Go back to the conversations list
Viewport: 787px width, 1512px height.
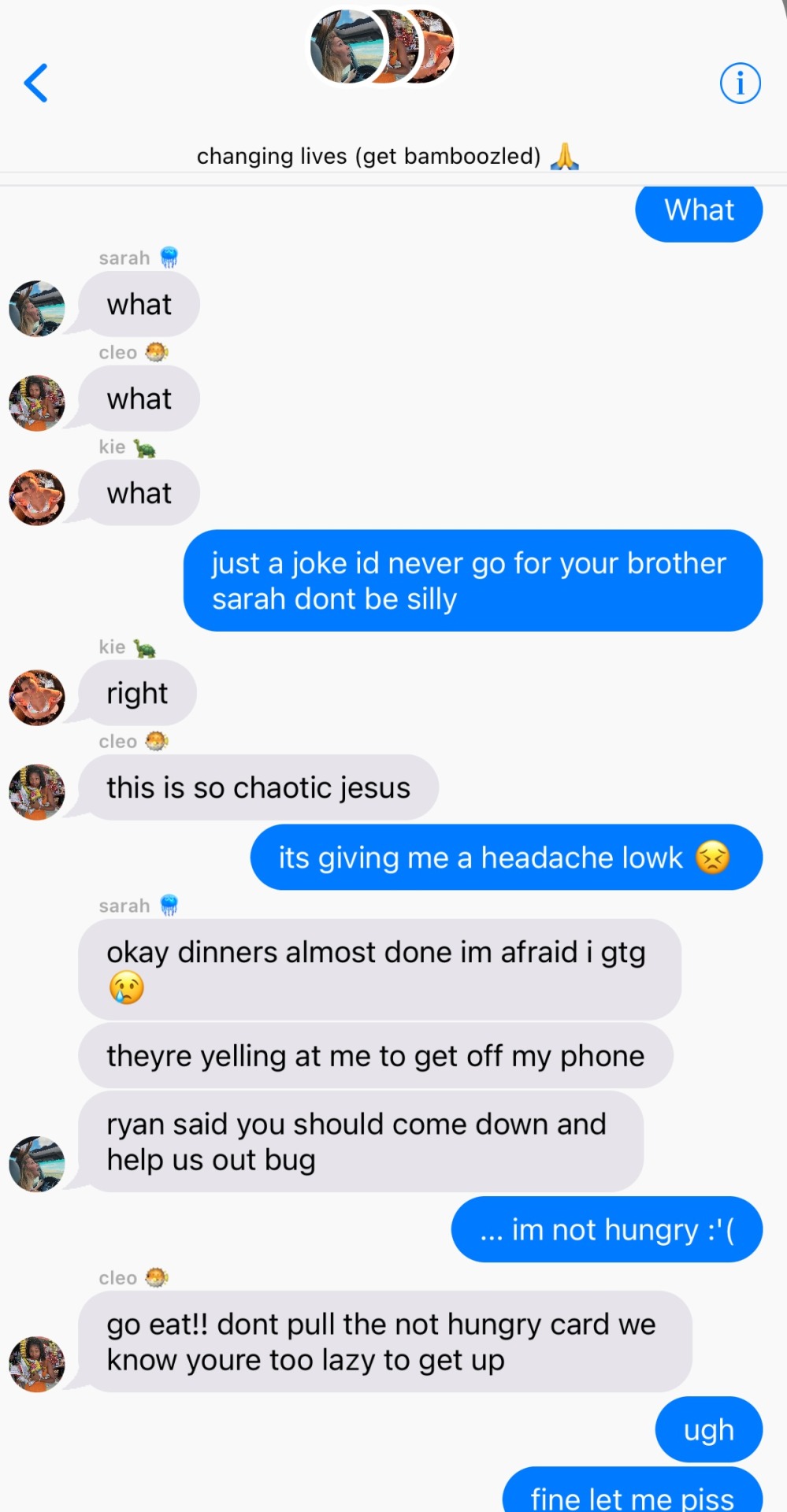click(x=36, y=83)
